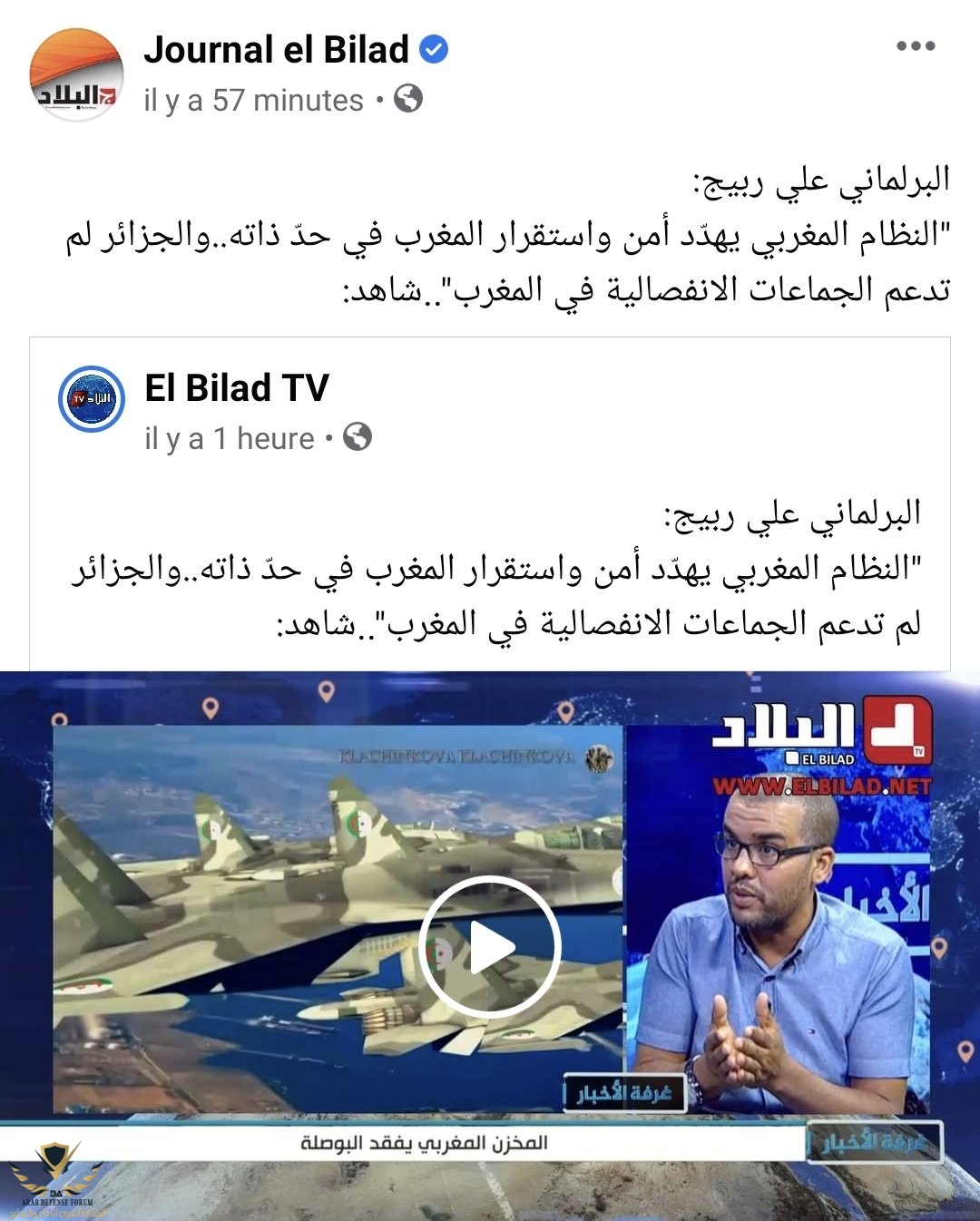
Task: Go to the El Bilad TV page
Action: (x=236, y=388)
